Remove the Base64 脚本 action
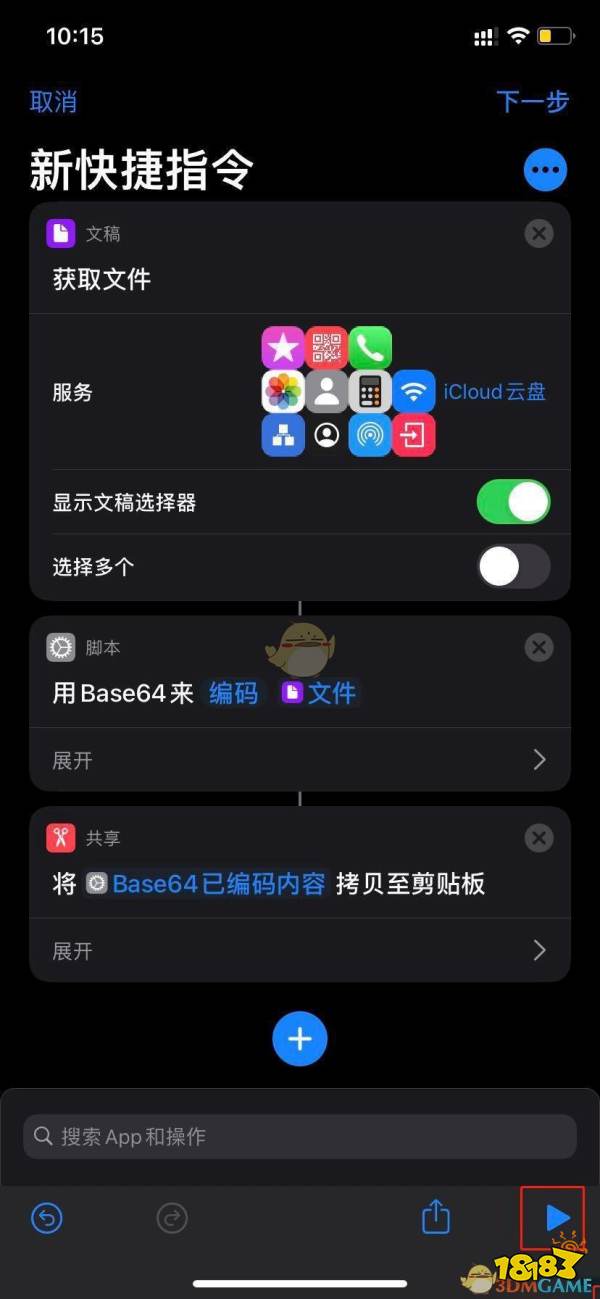 pyautogui.click(x=538, y=648)
